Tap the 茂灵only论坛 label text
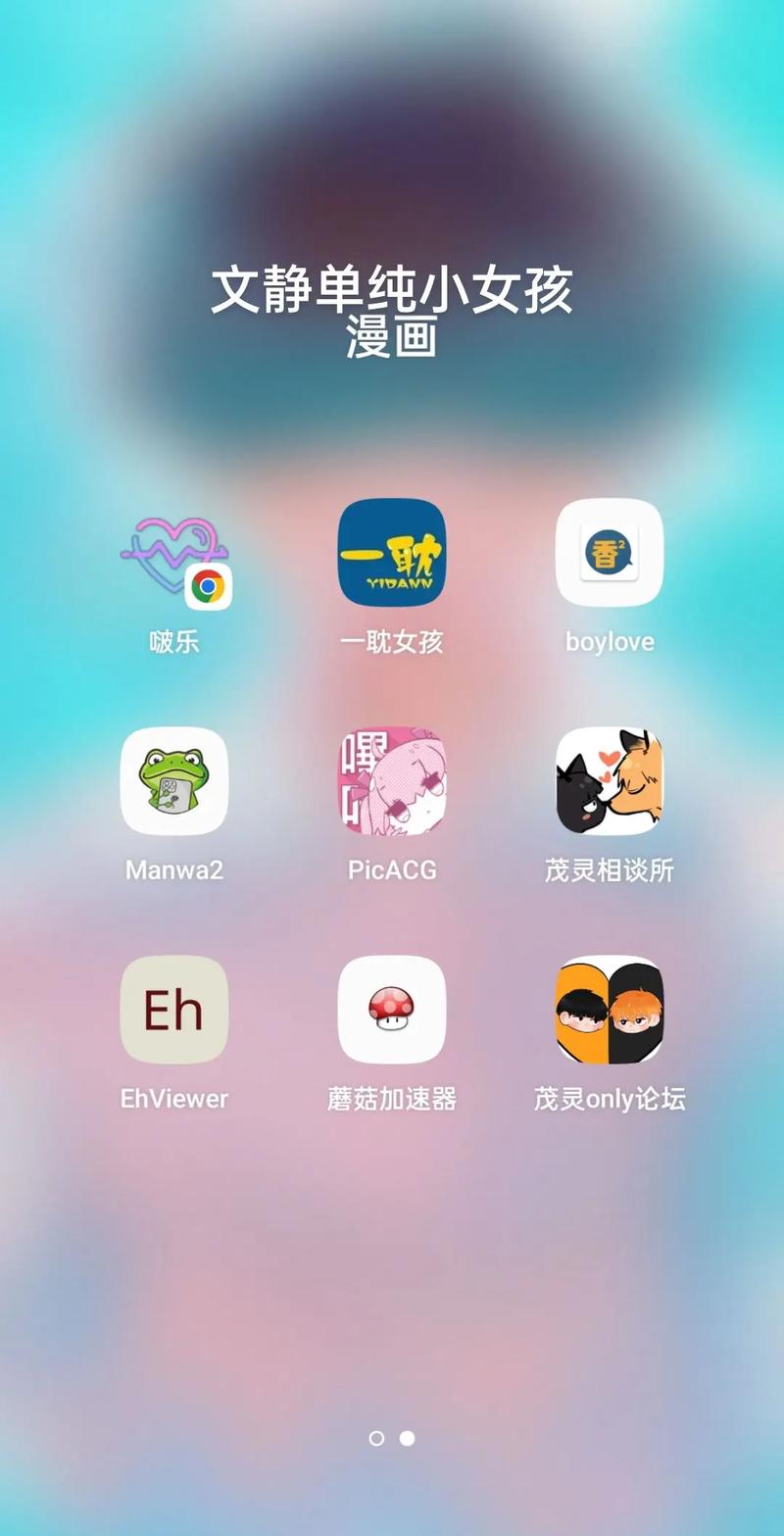Screen dimensions: 784x1536 click(610, 1098)
